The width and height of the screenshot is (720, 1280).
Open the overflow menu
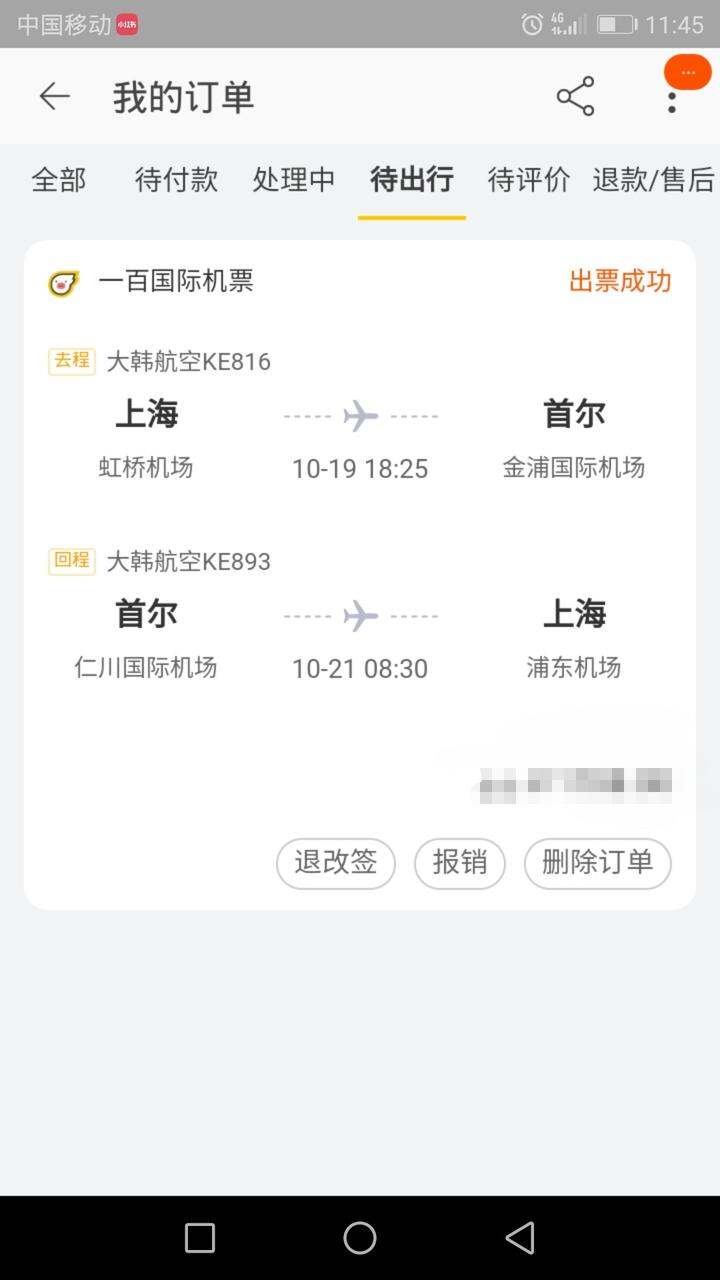tap(671, 97)
